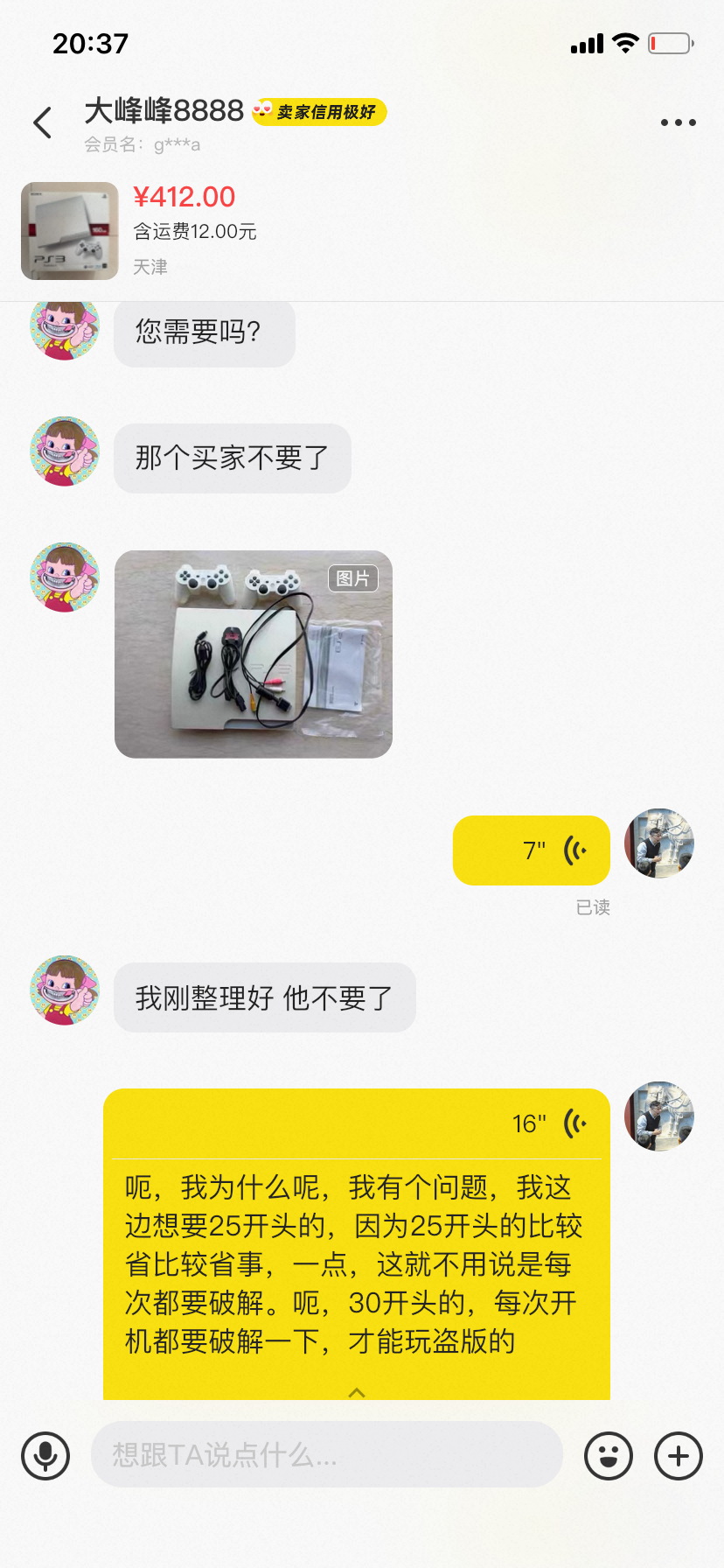Image resolution: width=724 pixels, height=1568 pixels.
Task: Play the 7-second voice message
Action: coord(531,850)
